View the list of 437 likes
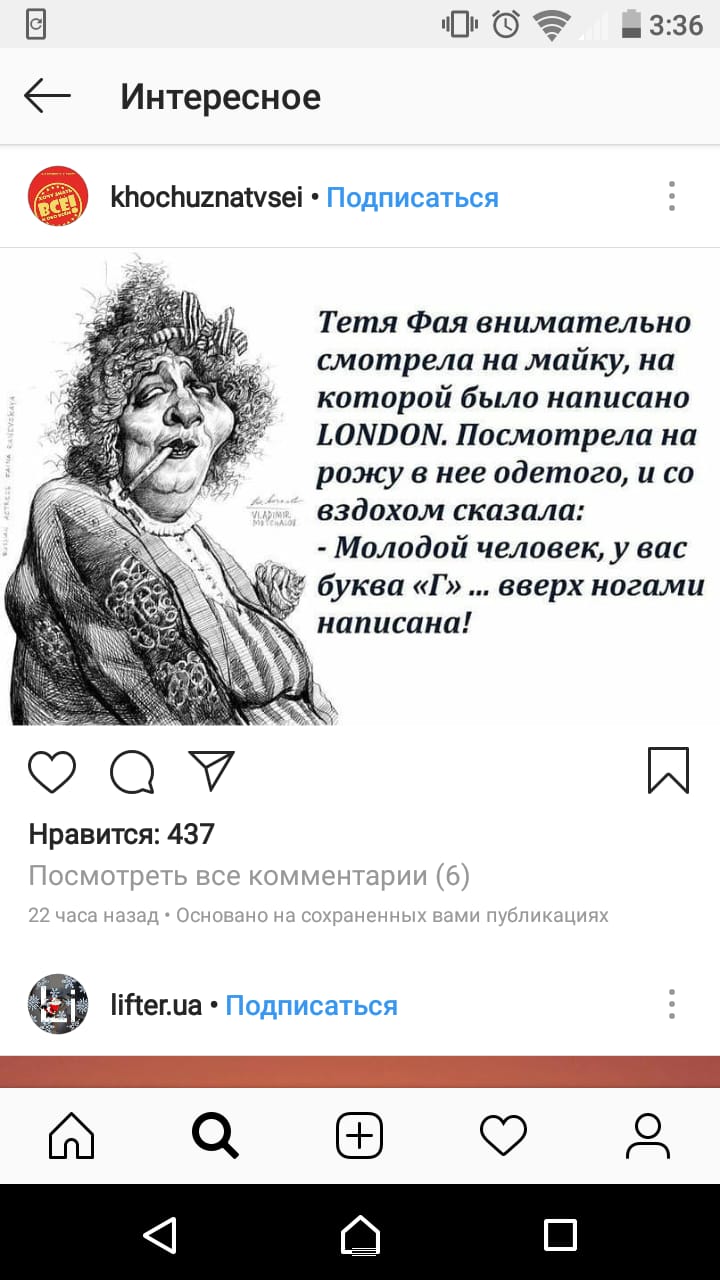Screen dimensions: 720x1280 [122, 833]
